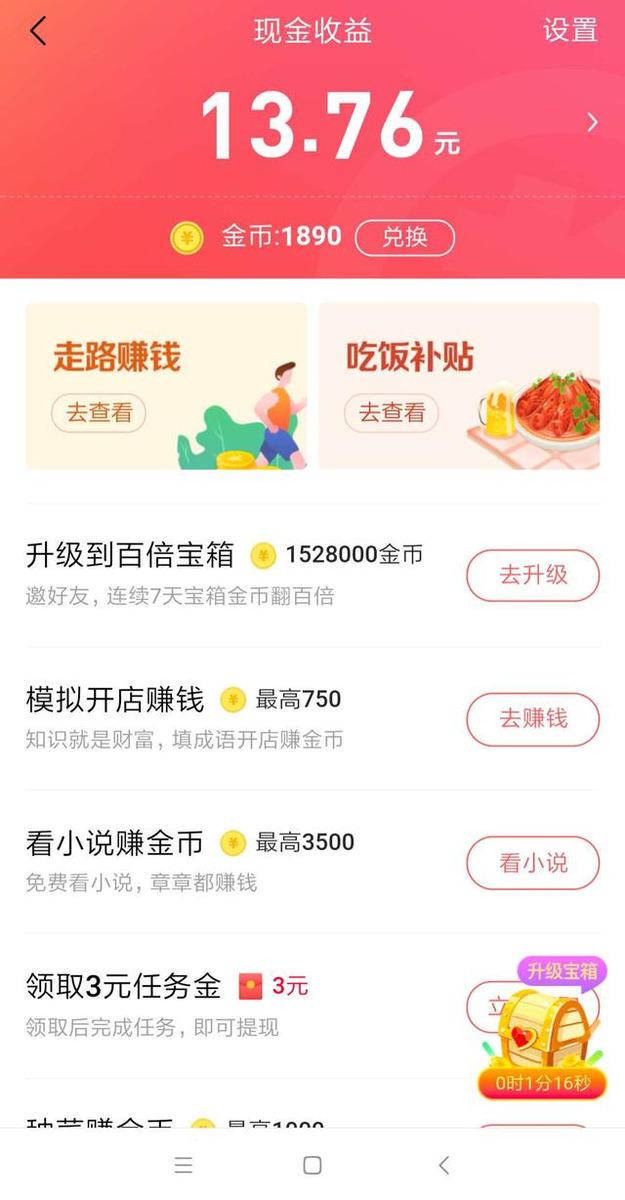Tap the system home button
625x1200 pixels.
(312, 1165)
